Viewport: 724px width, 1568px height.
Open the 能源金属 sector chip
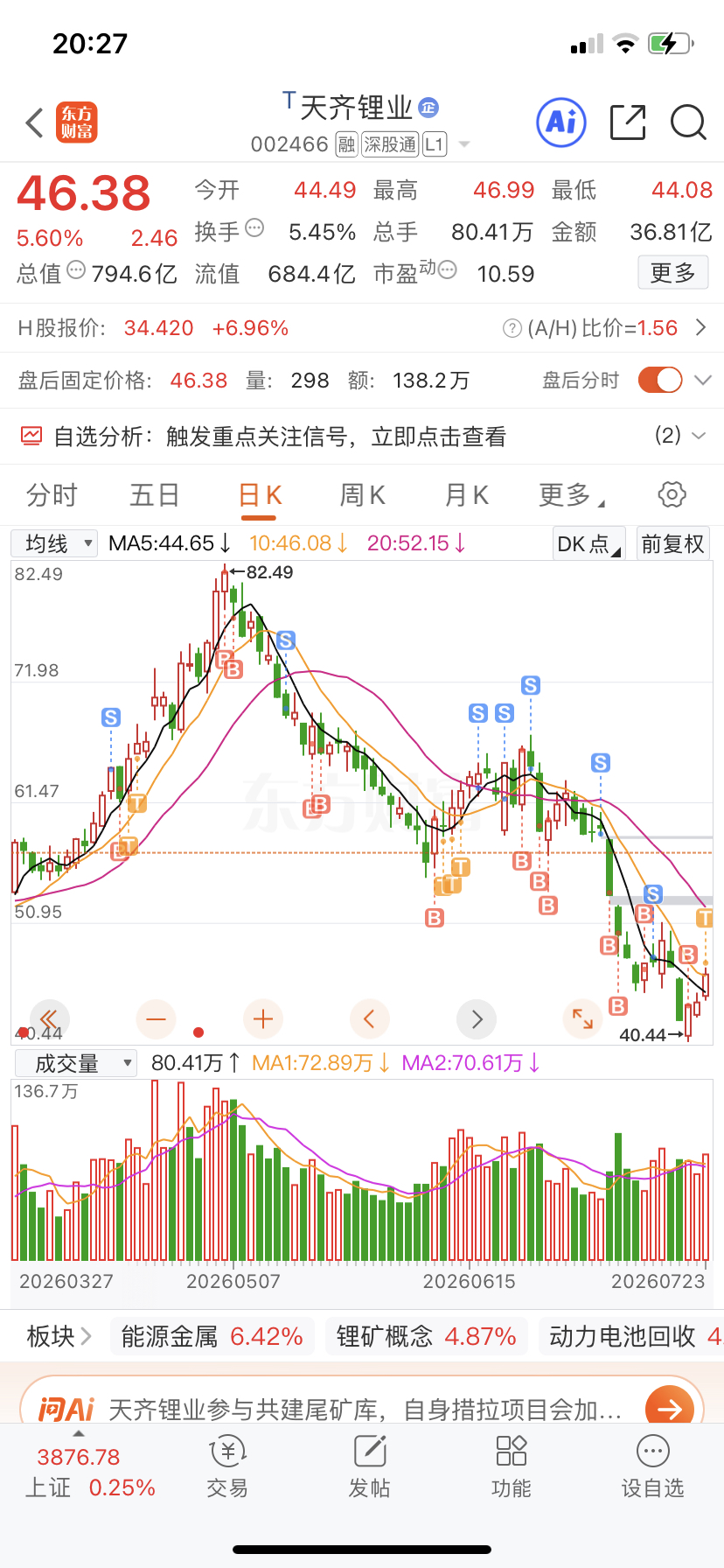[212, 1336]
